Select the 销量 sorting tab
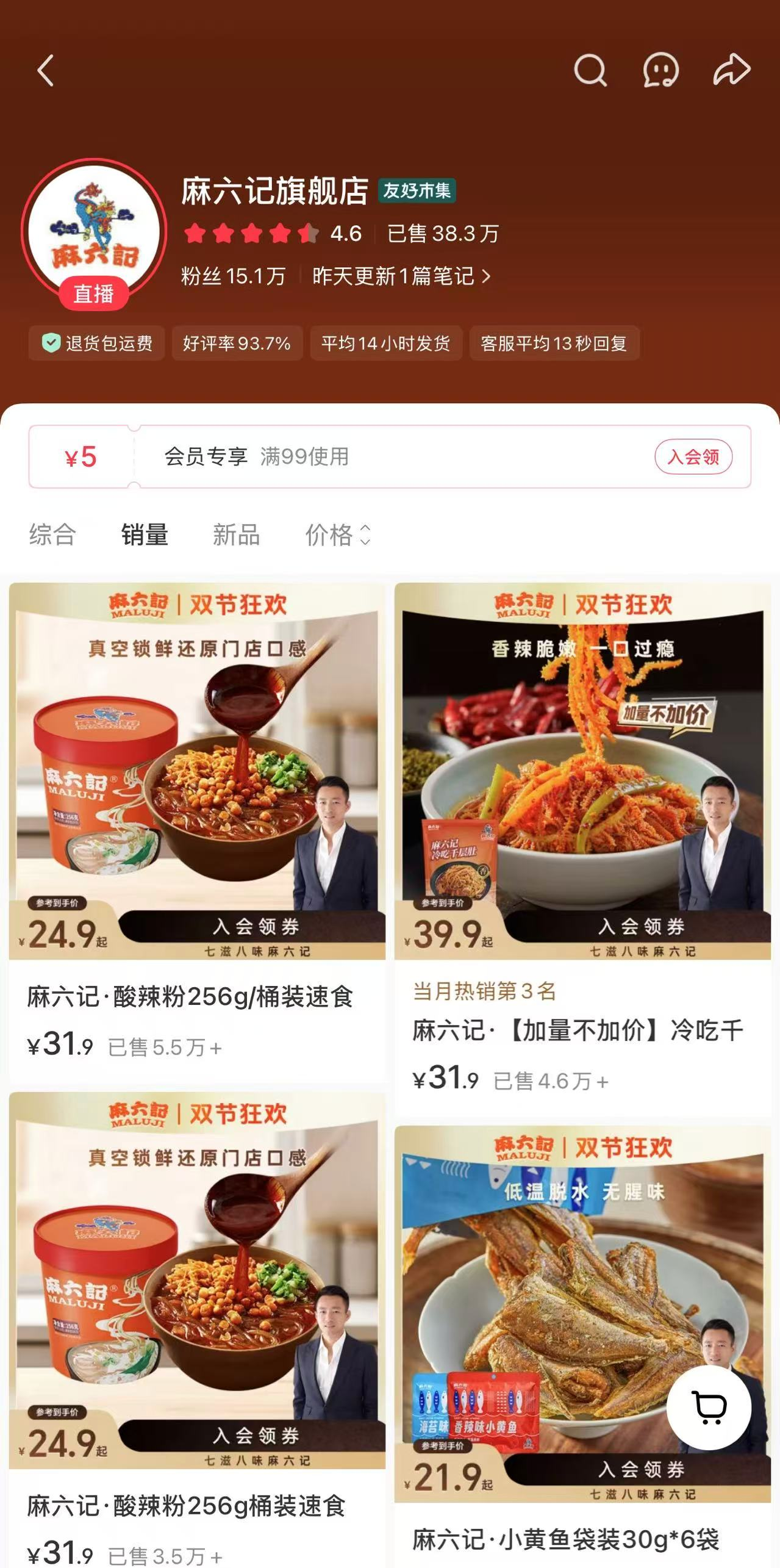 (x=145, y=534)
